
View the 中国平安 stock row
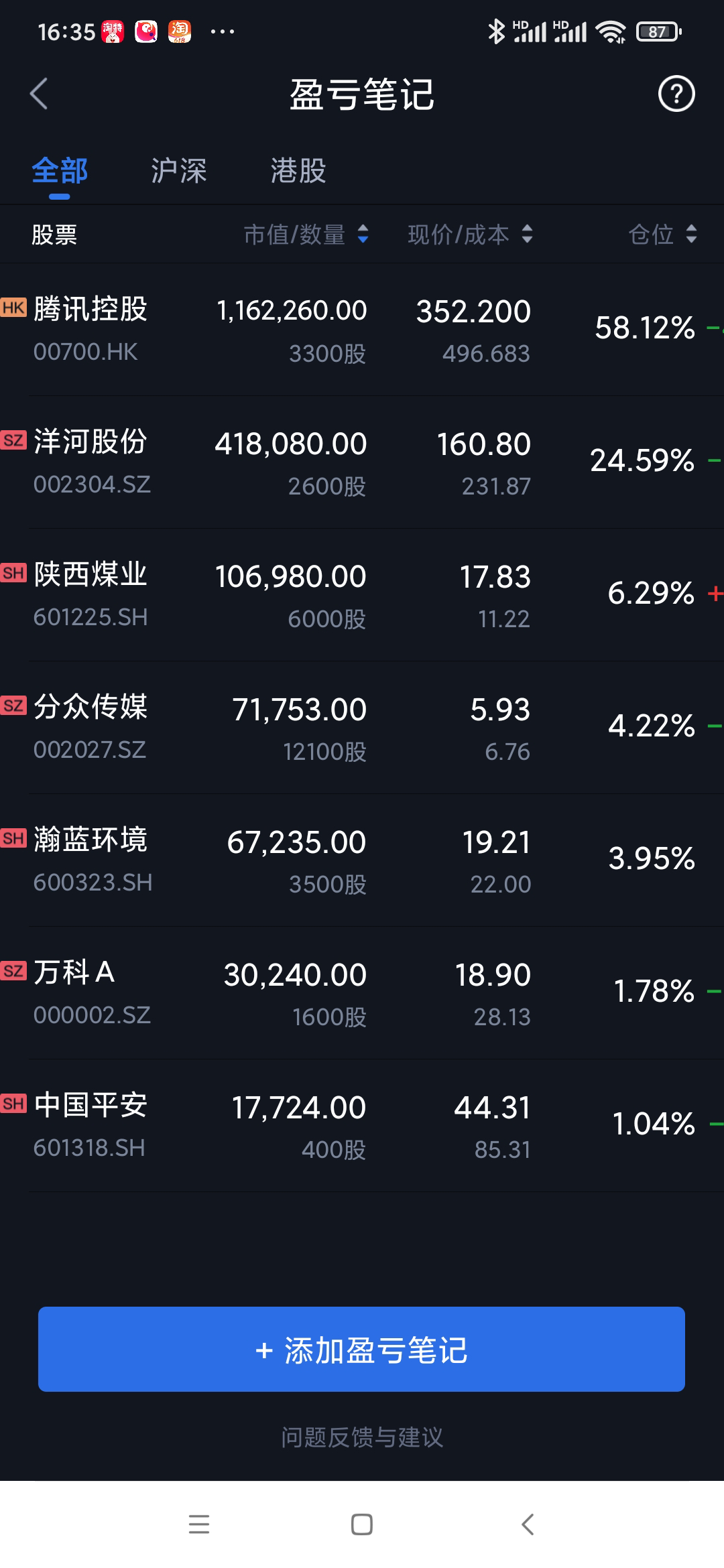click(362, 1126)
